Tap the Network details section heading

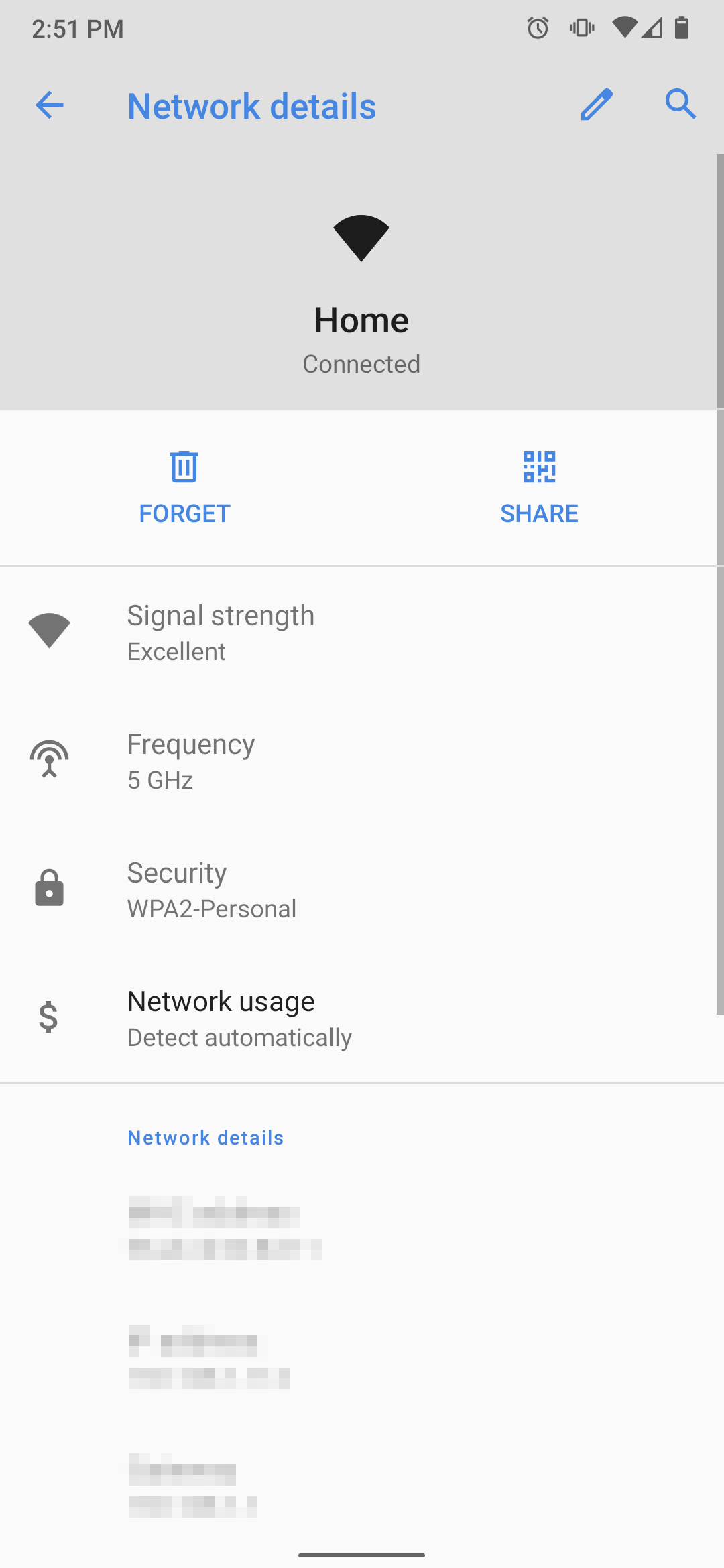pos(205,1137)
